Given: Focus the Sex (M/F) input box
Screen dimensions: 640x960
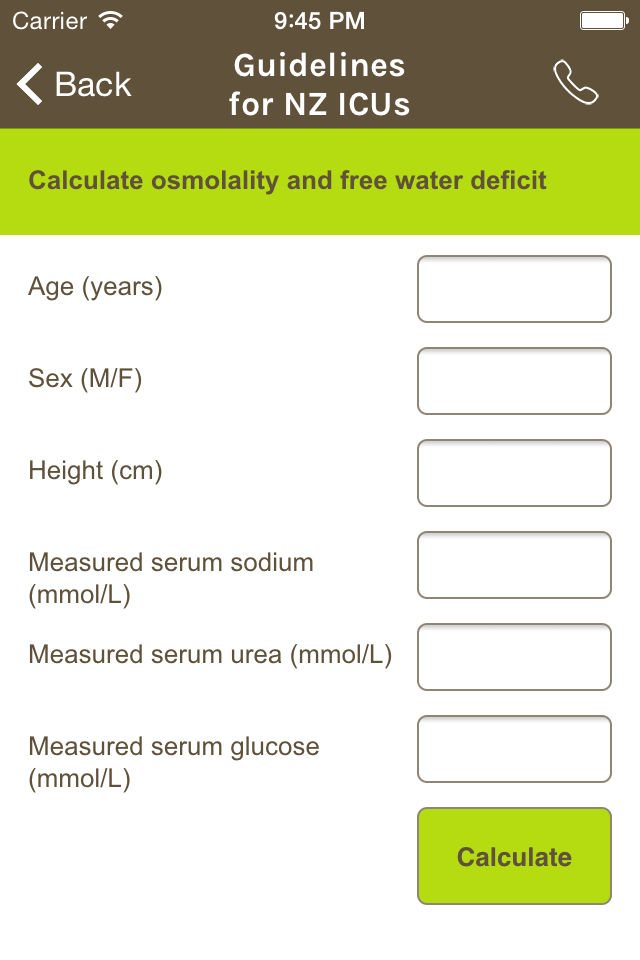Looking at the screenshot, I should click(514, 381).
